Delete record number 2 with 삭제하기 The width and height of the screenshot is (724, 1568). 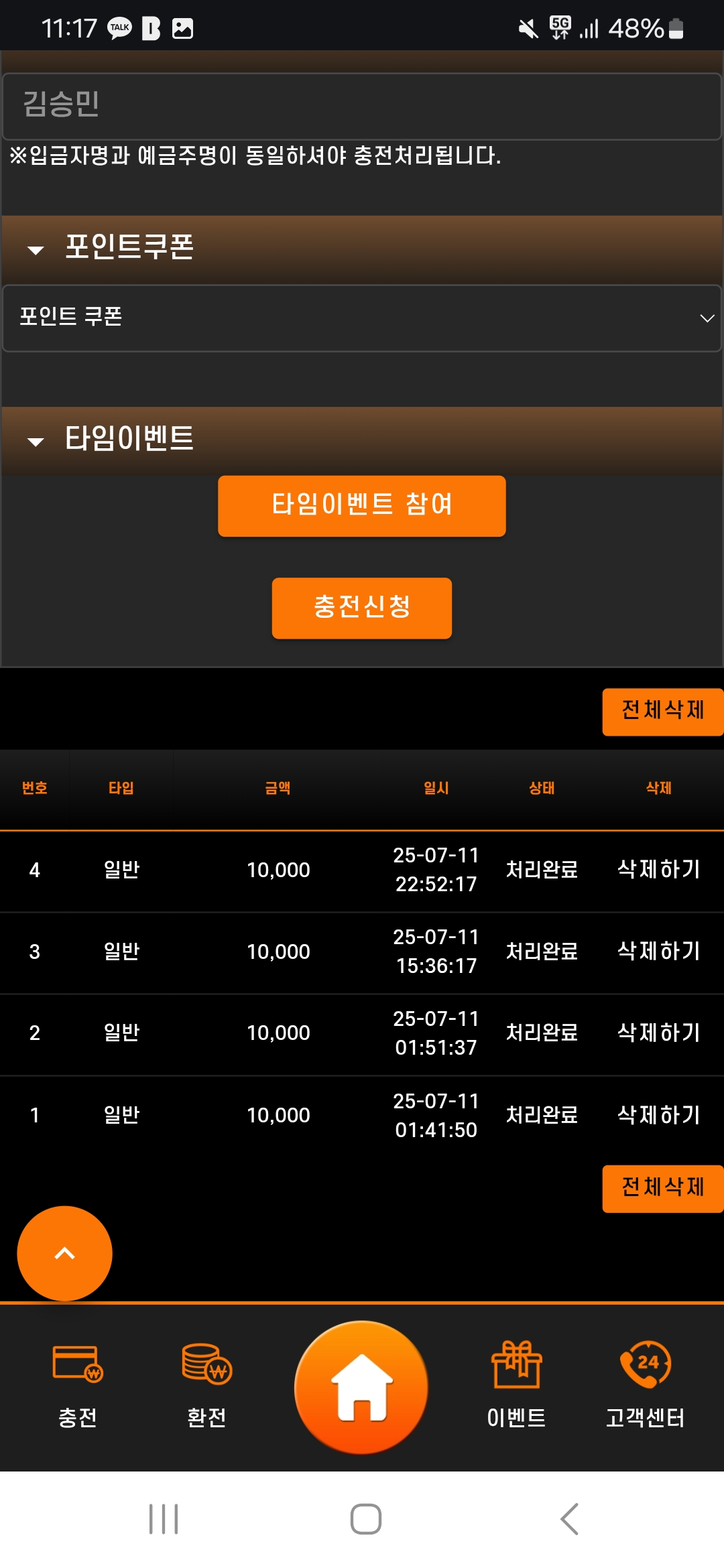coord(658,1033)
